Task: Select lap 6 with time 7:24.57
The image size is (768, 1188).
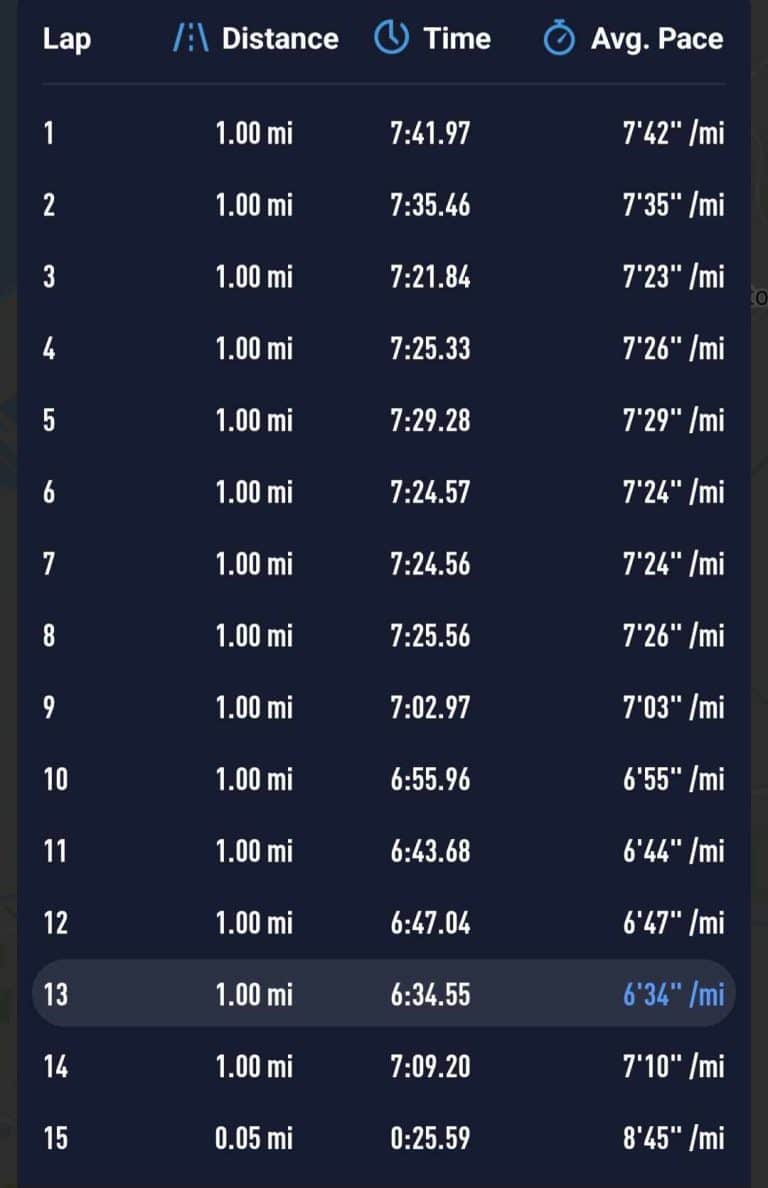Action: pyautogui.click(x=384, y=492)
